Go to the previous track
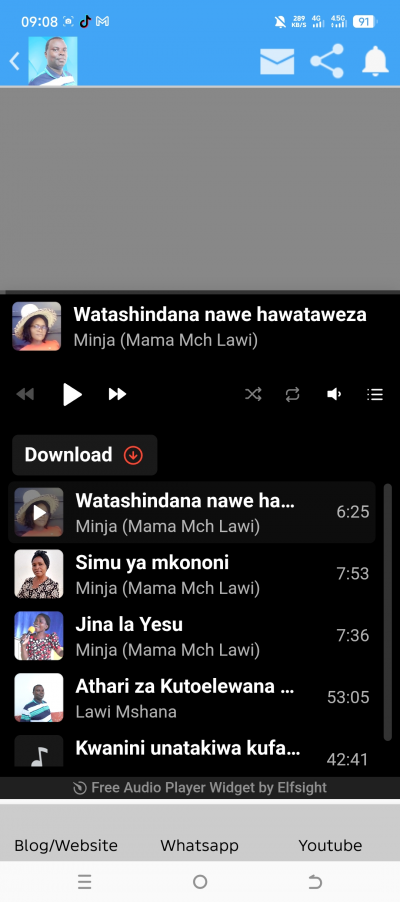The height and width of the screenshot is (902, 400). [25, 394]
